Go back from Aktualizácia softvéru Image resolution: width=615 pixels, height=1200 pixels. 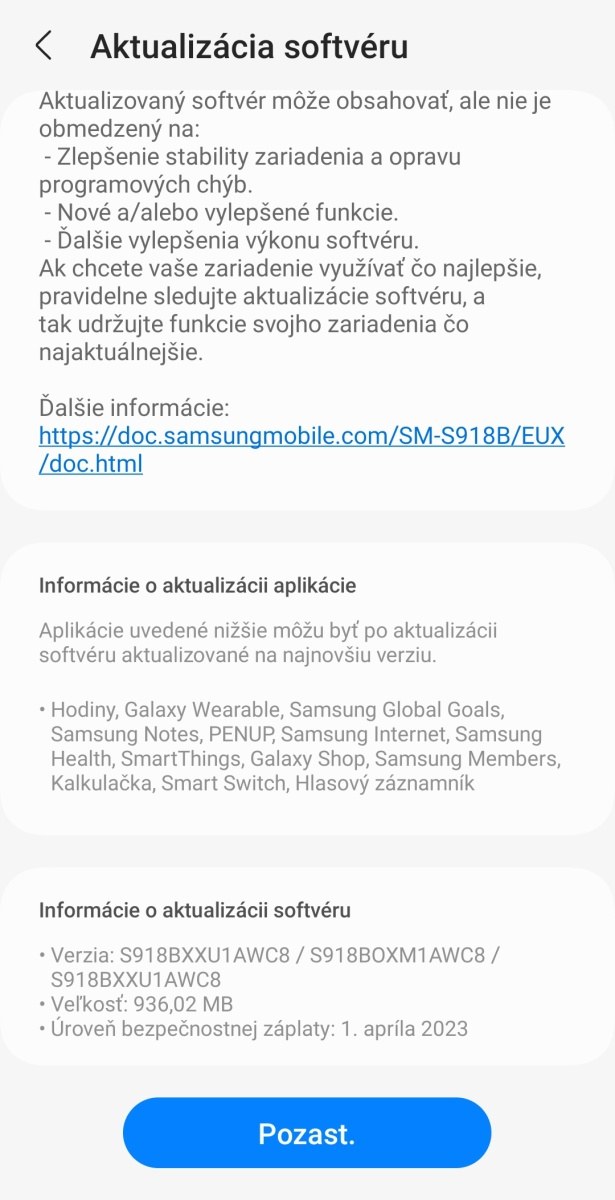point(43,46)
